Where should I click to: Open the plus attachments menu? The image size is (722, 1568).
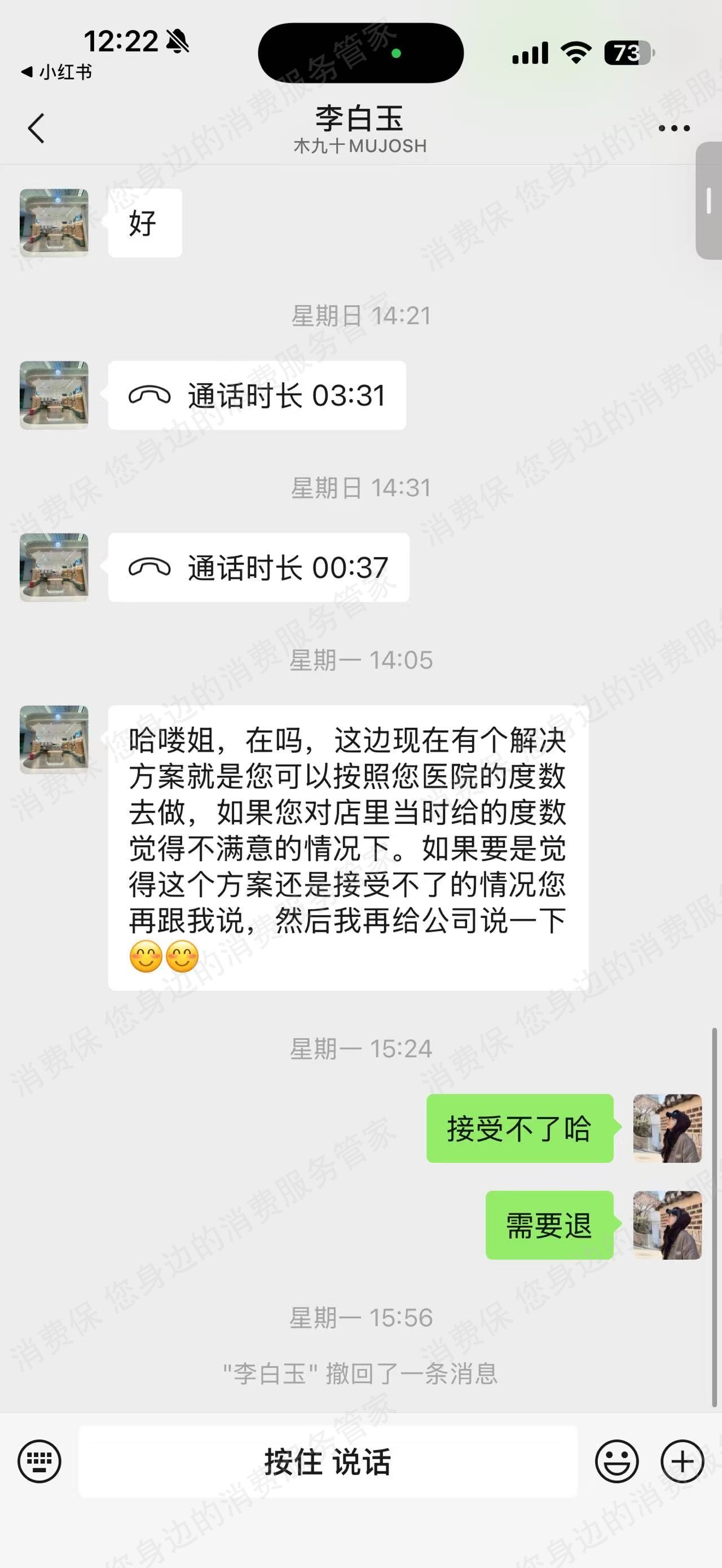coord(682,1461)
